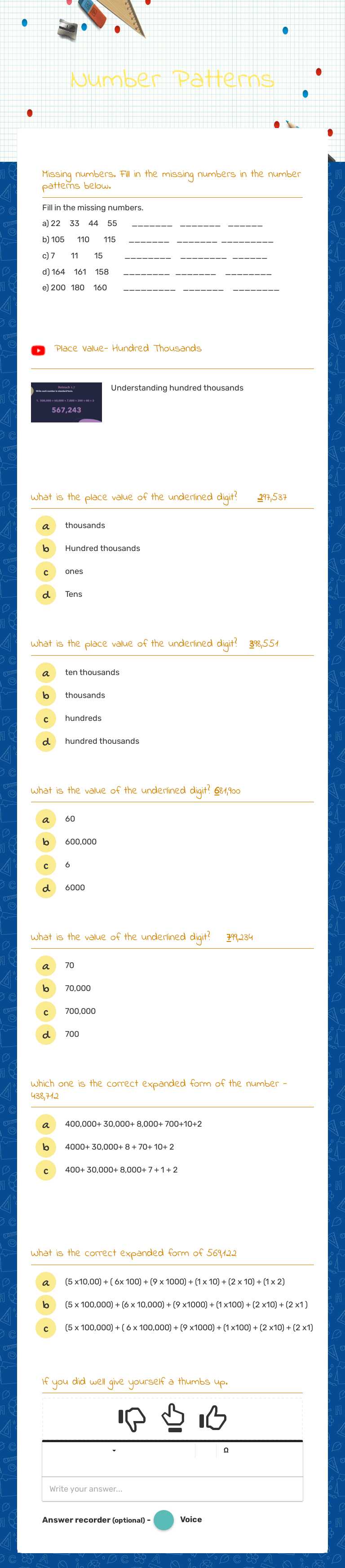The image size is (345, 1568).
Task: Open the special characters omega tool
Action: click(x=226, y=1451)
